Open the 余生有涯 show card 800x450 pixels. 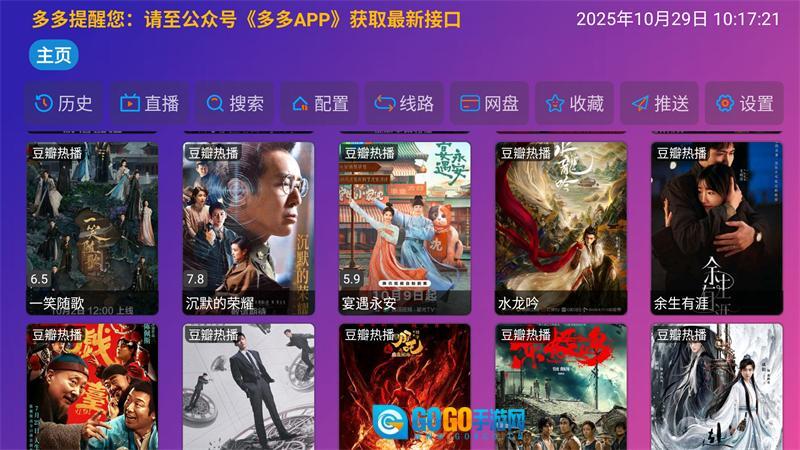[717, 228]
